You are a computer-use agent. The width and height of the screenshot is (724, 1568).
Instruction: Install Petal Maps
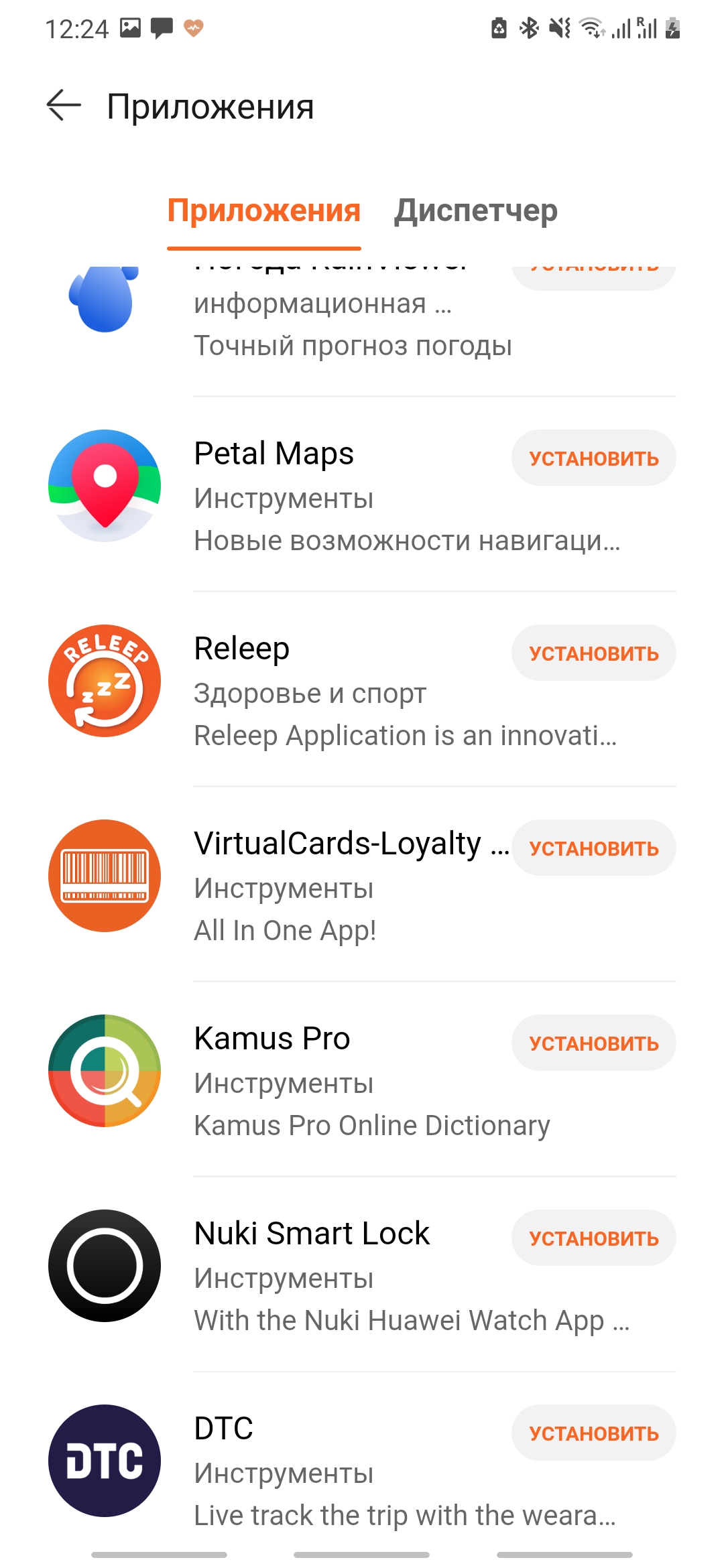[593, 458]
